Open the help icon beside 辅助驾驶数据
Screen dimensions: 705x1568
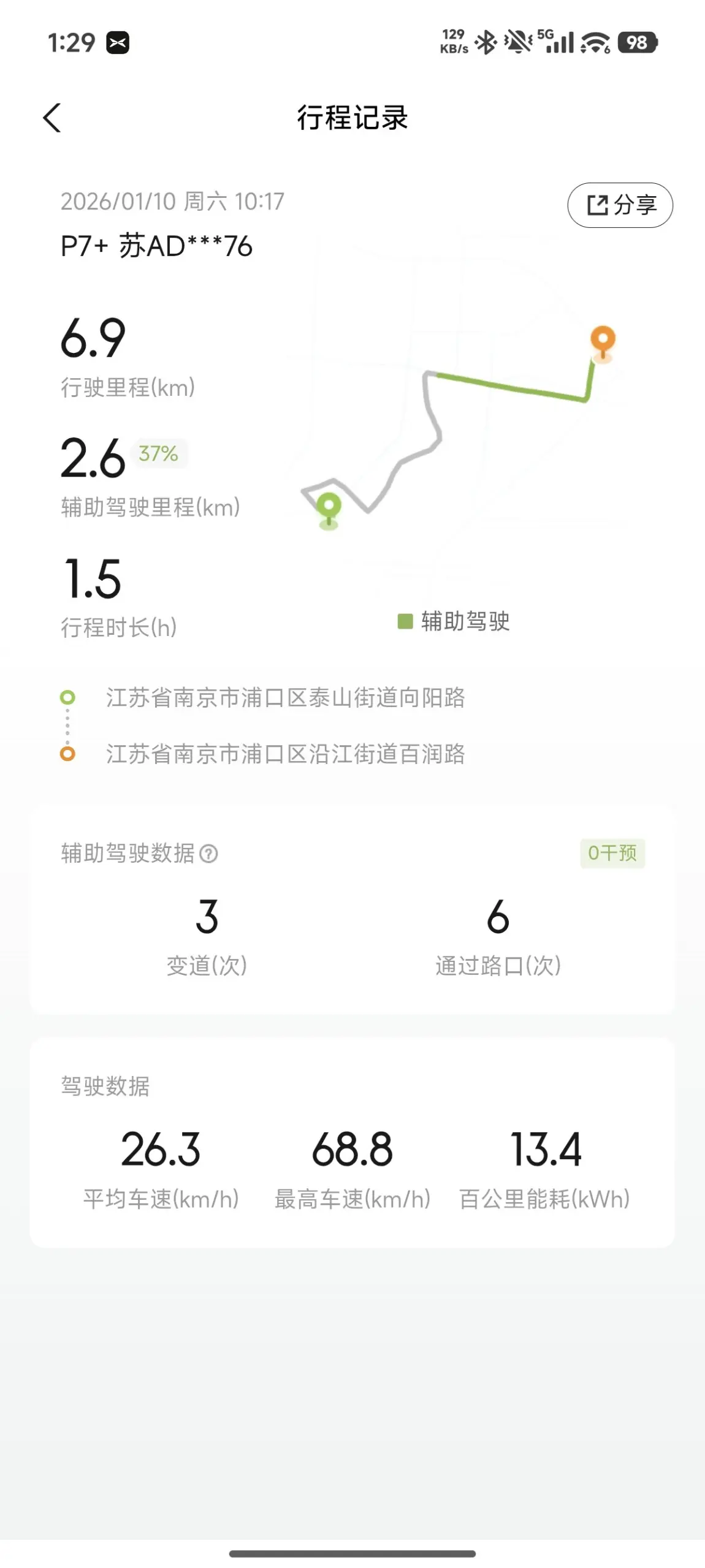point(208,854)
